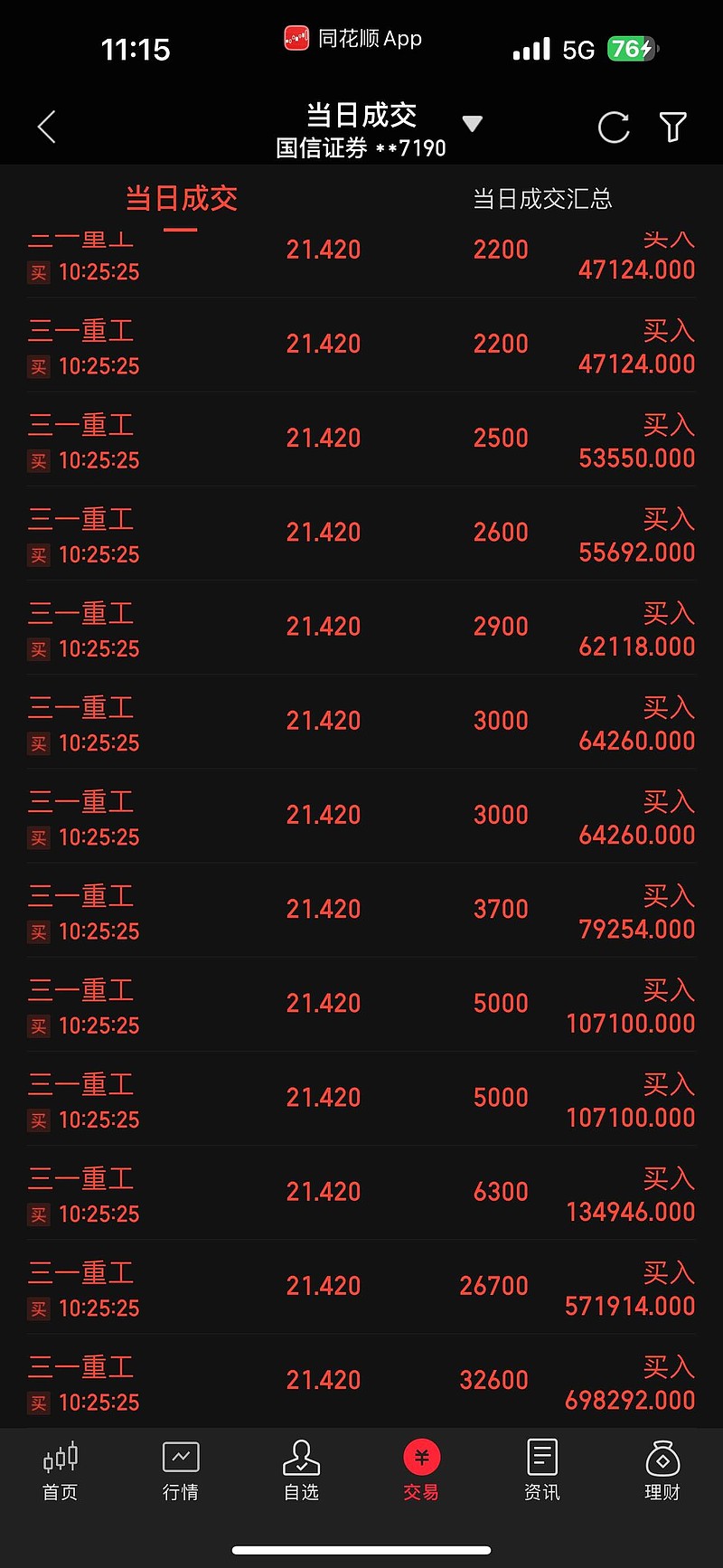Open the 2500-share trade worth 53550.000
723x1568 pixels.
[x=361, y=439]
